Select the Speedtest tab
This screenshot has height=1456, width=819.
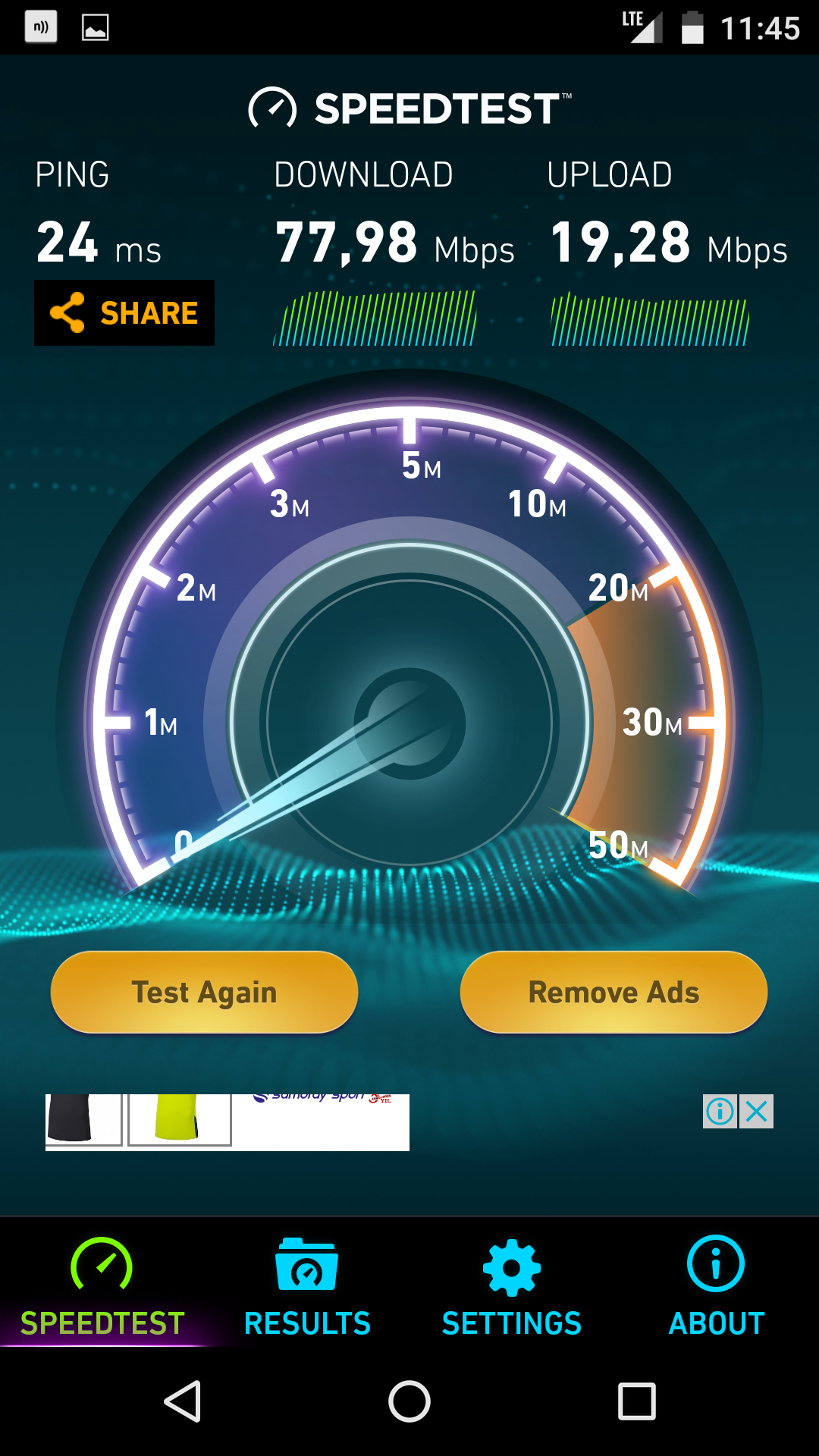pos(102,1286)
